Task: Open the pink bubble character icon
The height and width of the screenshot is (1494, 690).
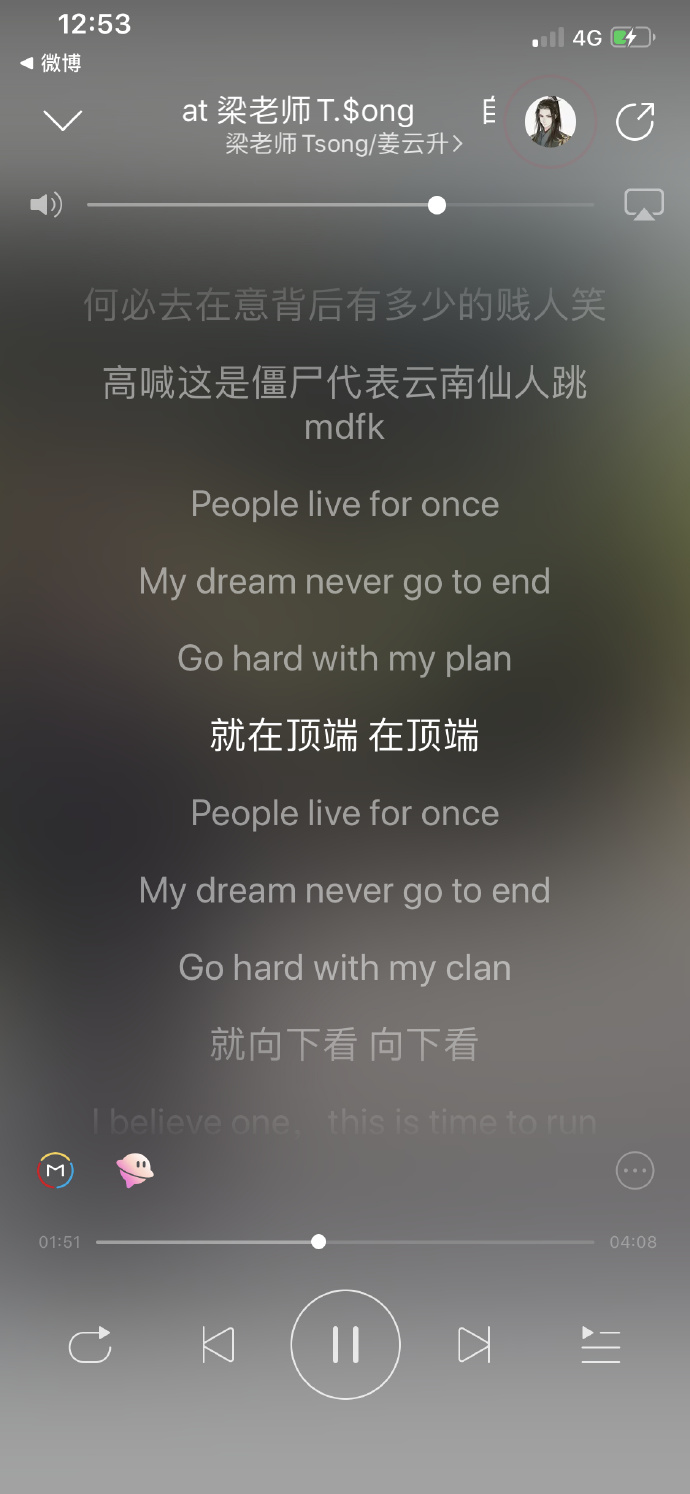Action: 134,1169
